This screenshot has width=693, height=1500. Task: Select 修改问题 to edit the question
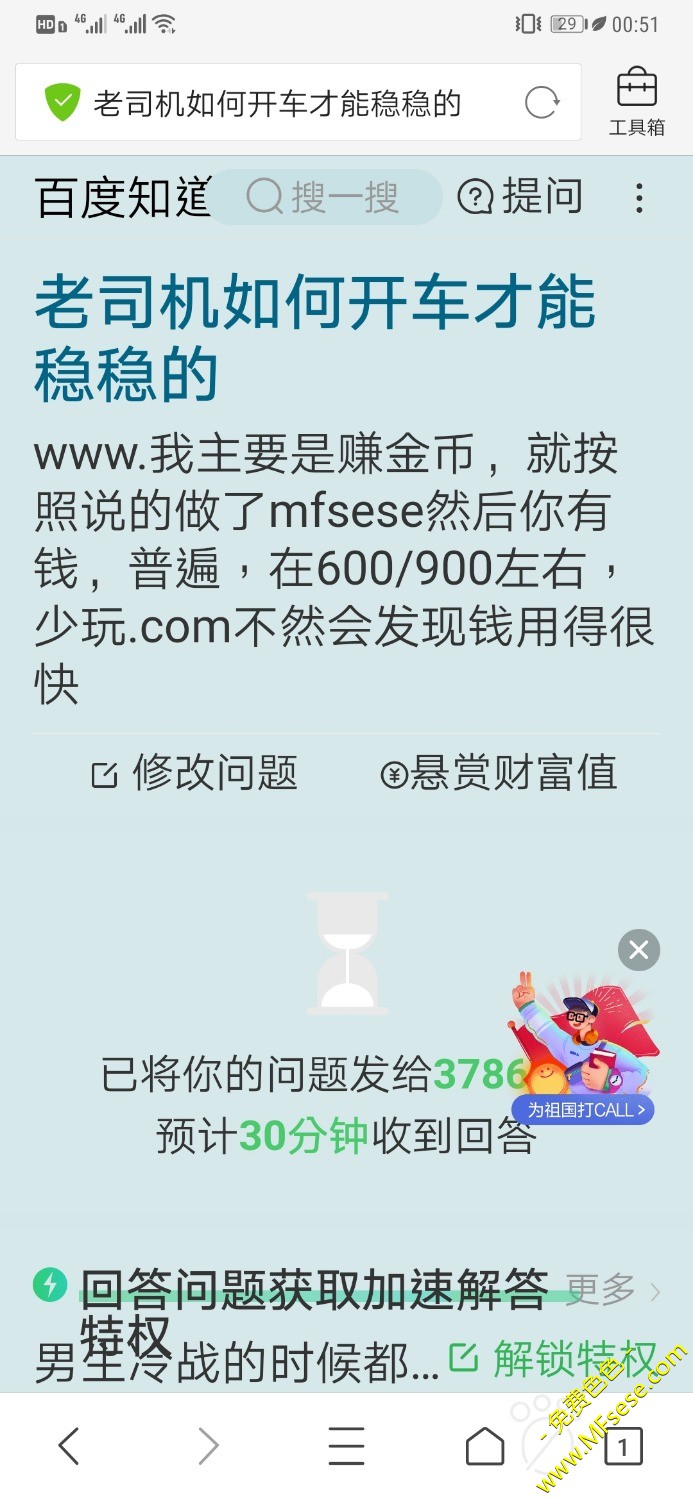195,773
